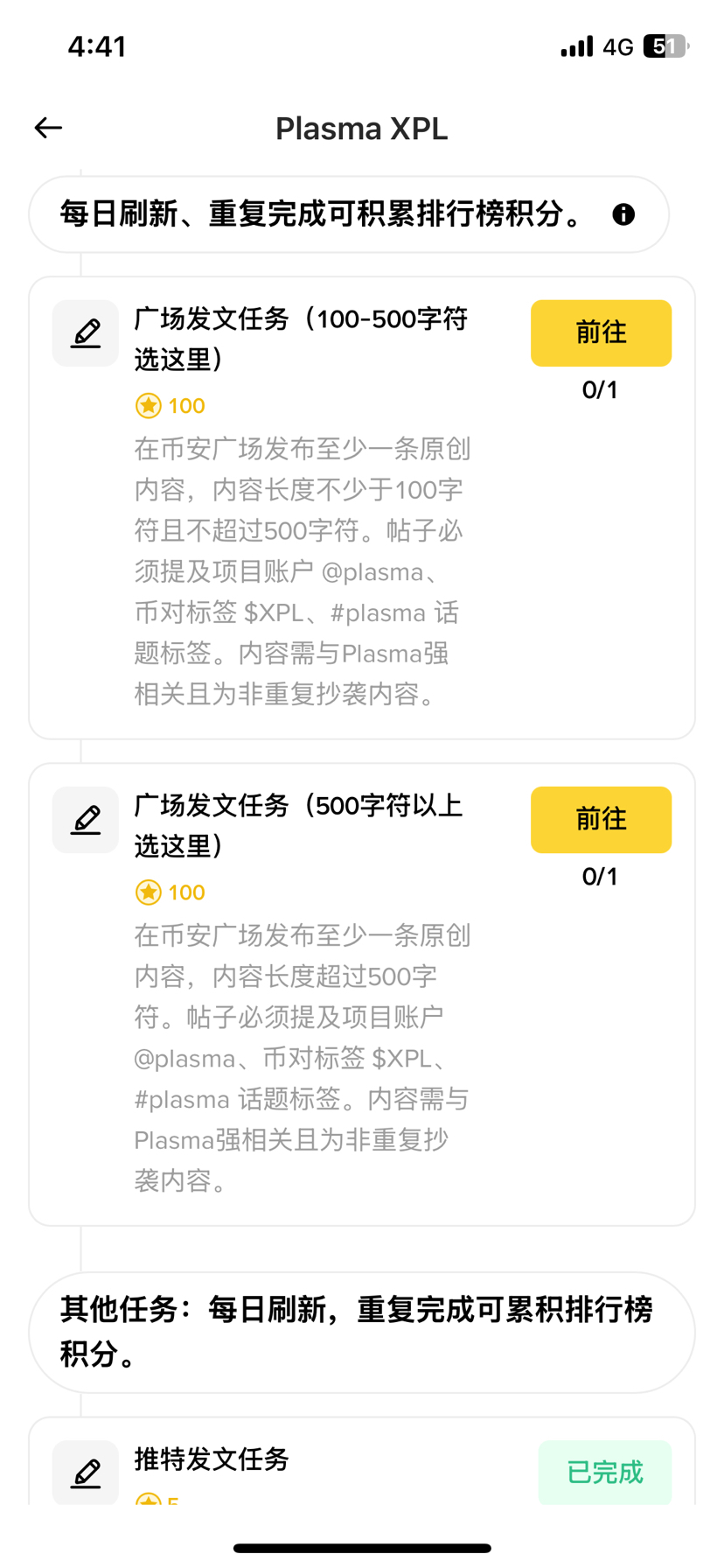Go back from Plasma XPL page
This screenshot has width=724, height=1568.
point(48,128)
